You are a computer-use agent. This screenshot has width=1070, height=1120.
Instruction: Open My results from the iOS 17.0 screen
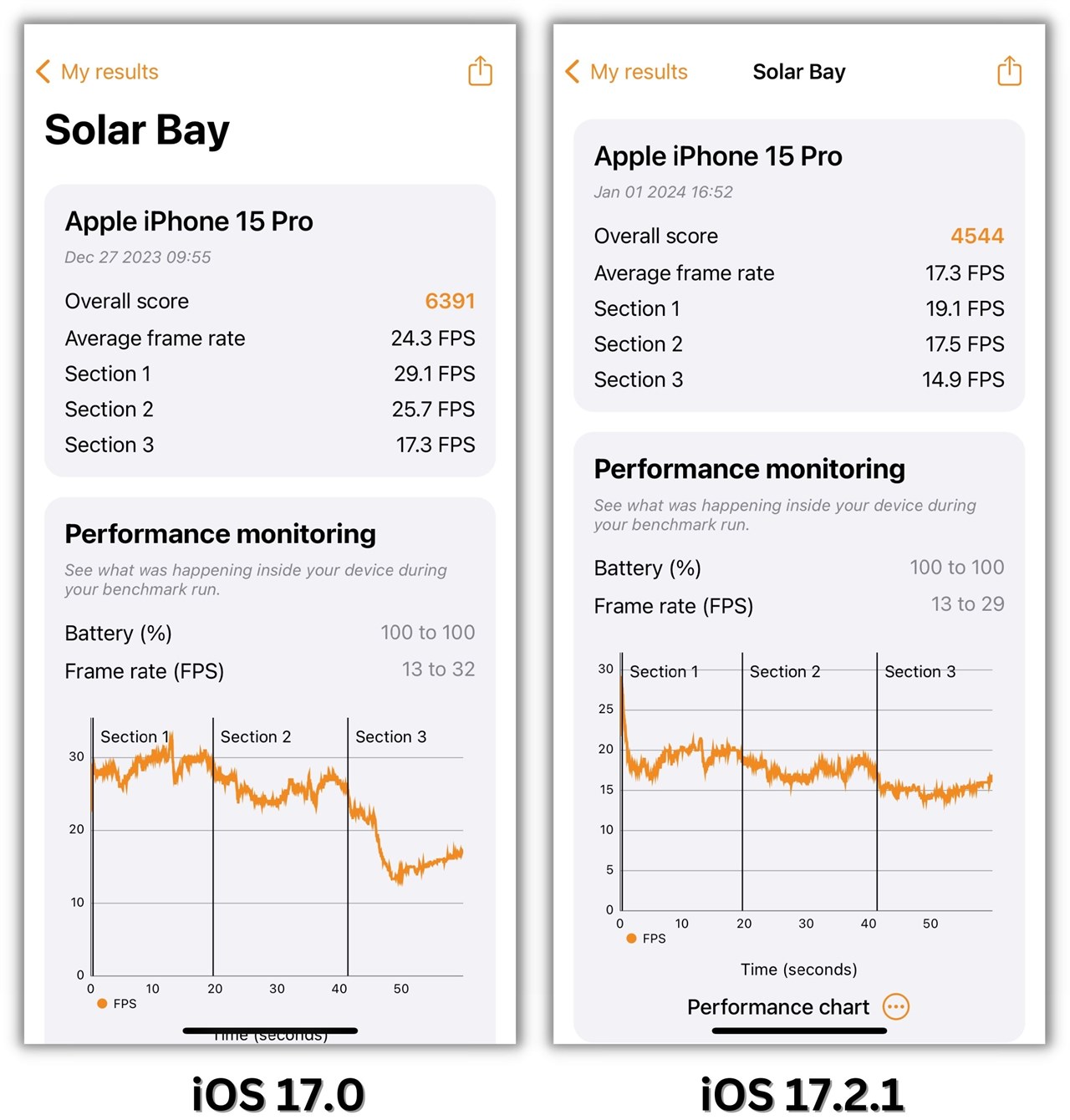click(x=109, y=71)
